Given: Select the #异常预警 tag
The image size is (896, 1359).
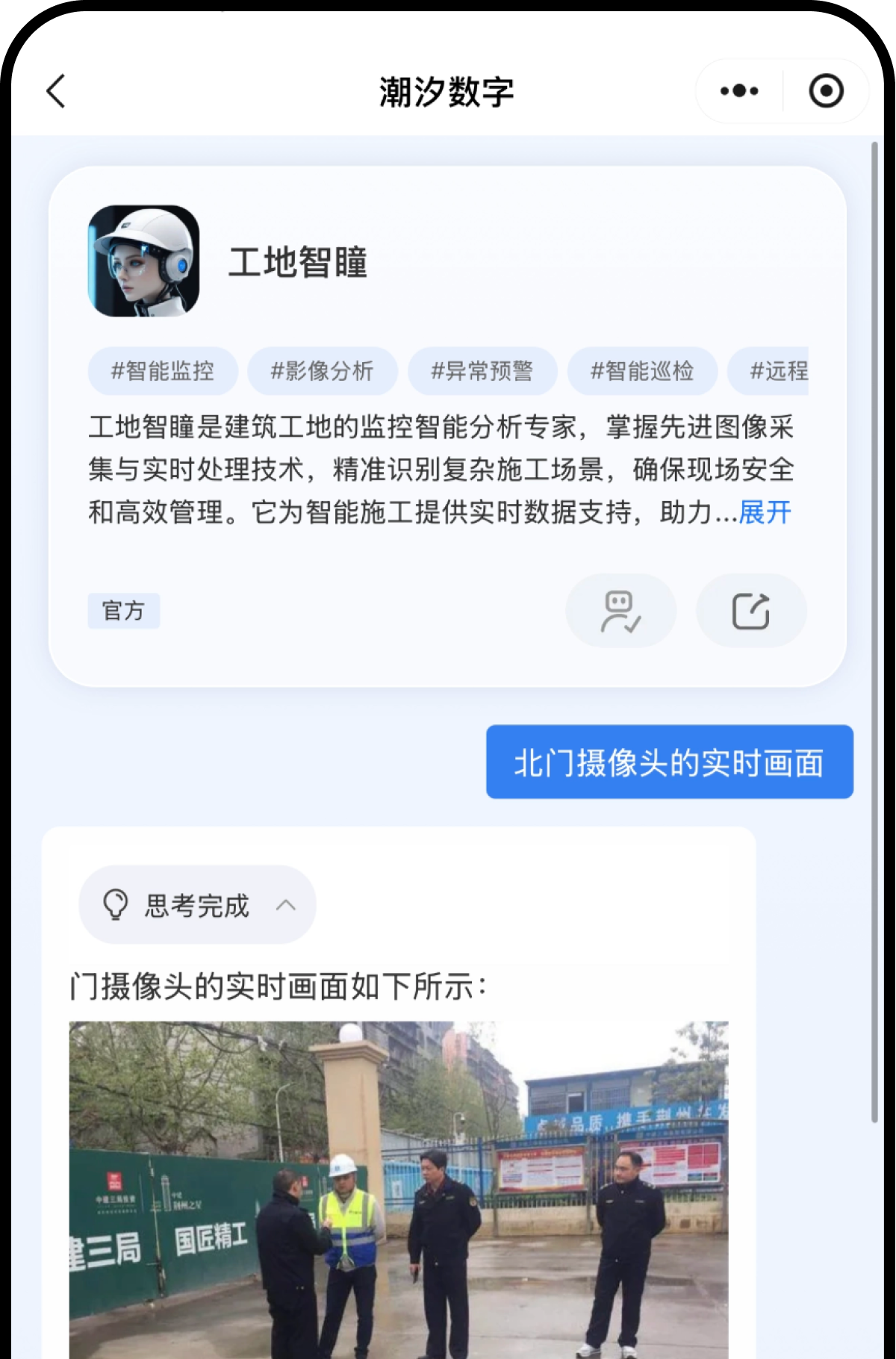Looking at the screenshot, I should 482,371.
